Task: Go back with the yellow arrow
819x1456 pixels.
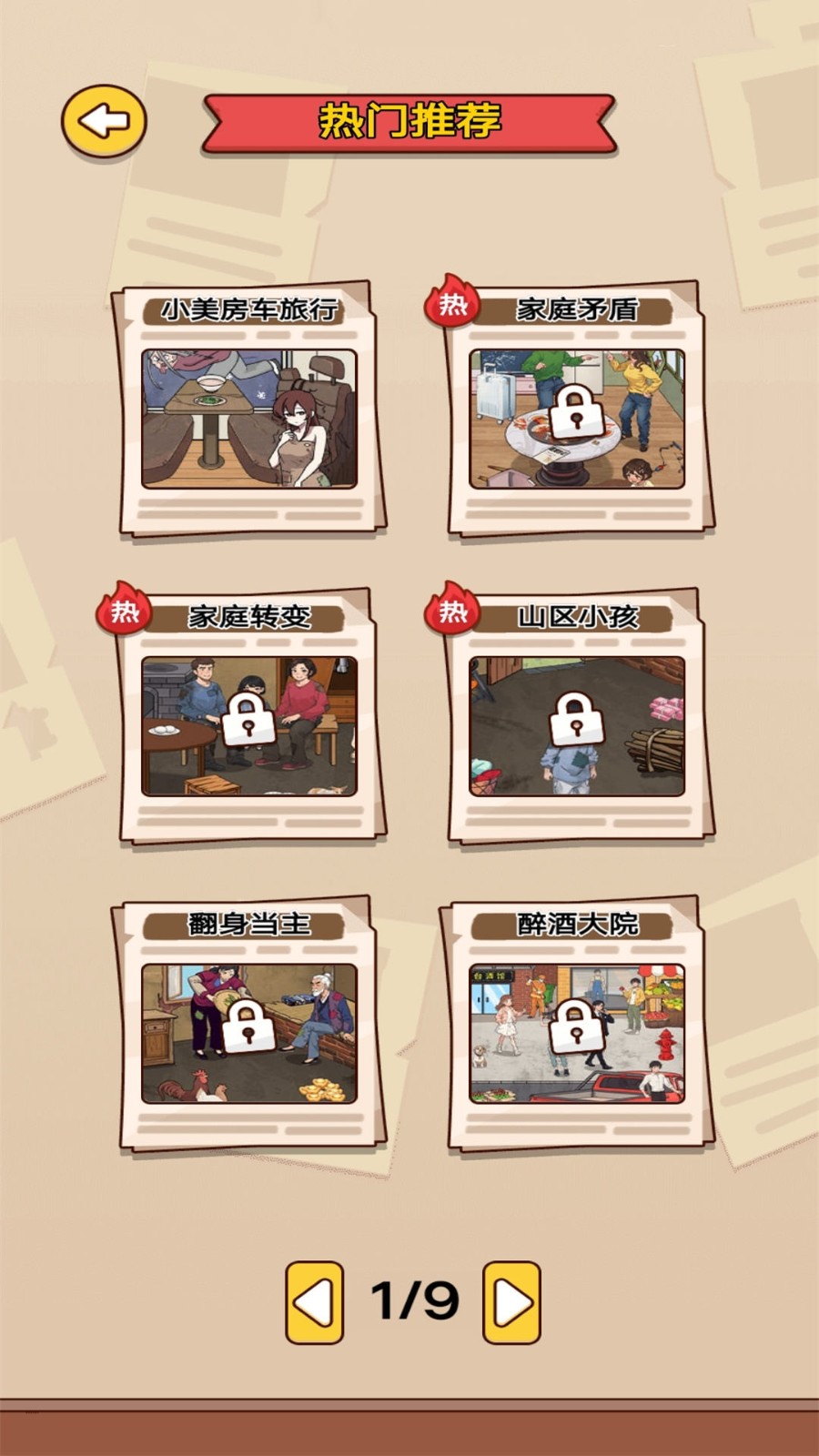Action: [x=103, y=121]
